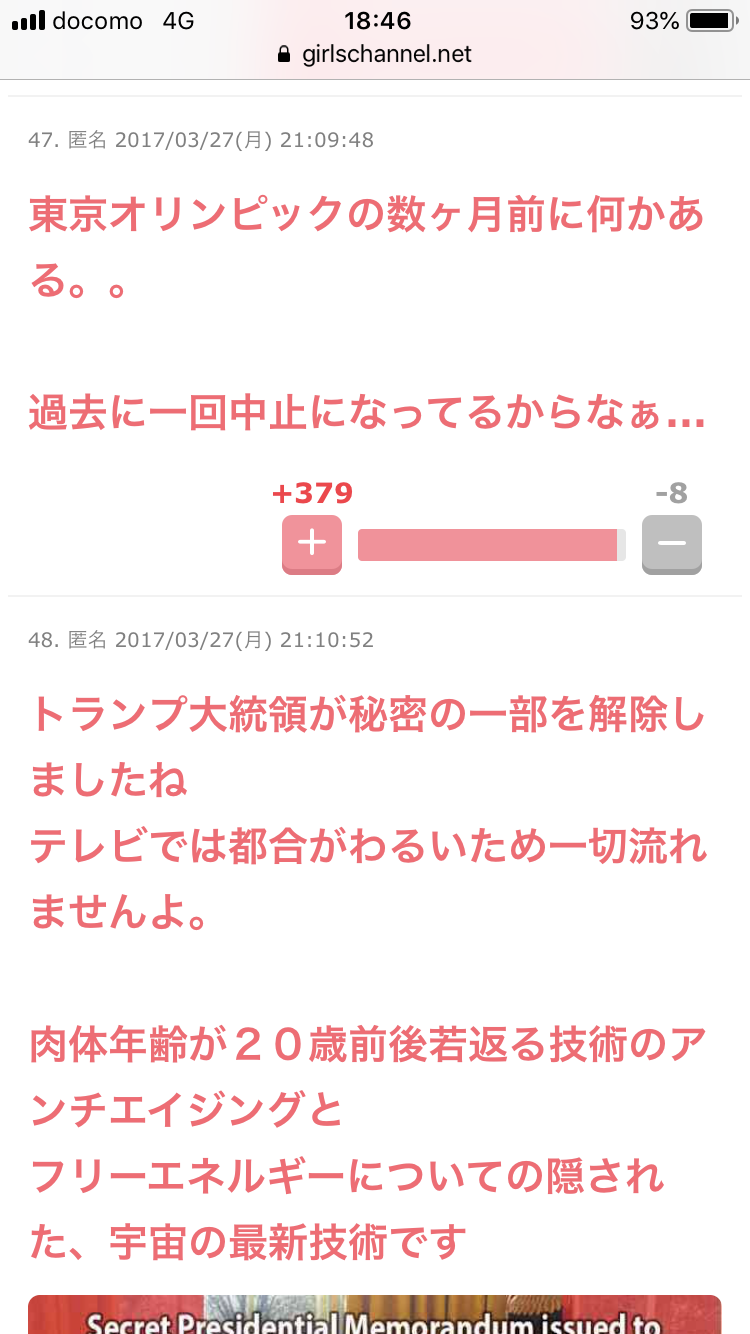Upvote comment 47 with the plus button
Screen dimensions: 750x1334
[x=312, y=545]
